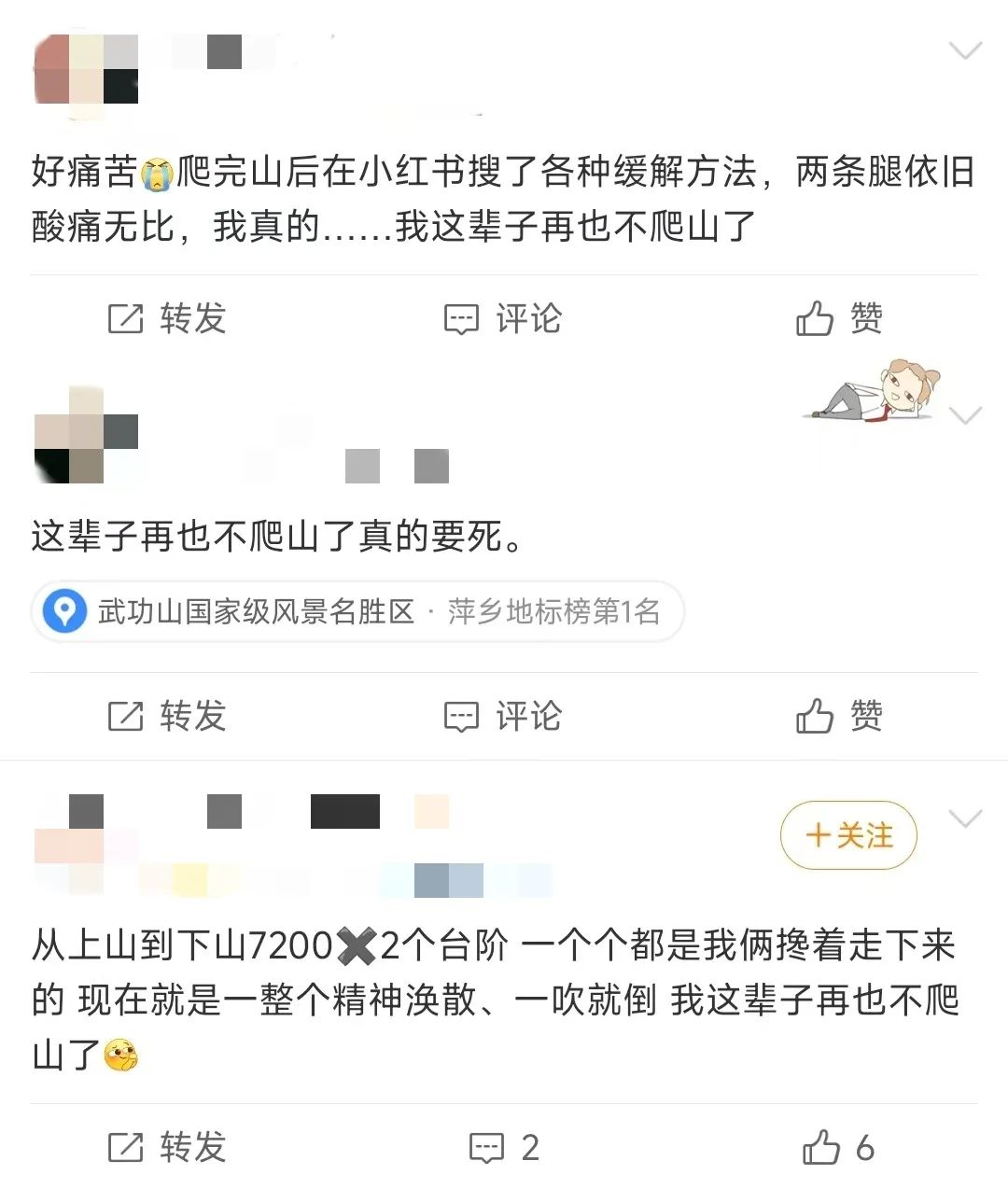Screen dimensions: 1008x1189
Task: Like the 真的要死 post
Action: pyautogui.click(x=839, y=717)
